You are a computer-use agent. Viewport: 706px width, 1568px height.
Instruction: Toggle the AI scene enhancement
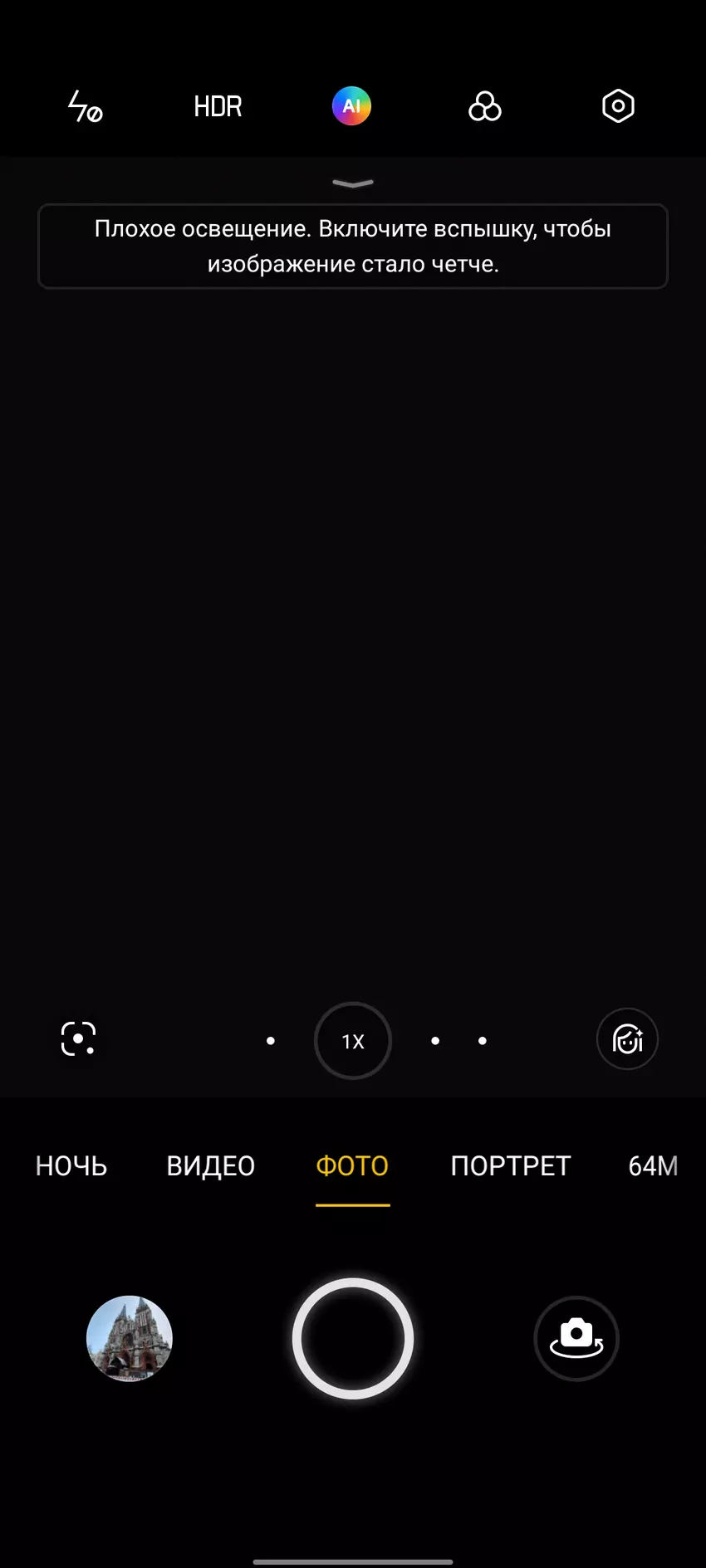point(351,106)
